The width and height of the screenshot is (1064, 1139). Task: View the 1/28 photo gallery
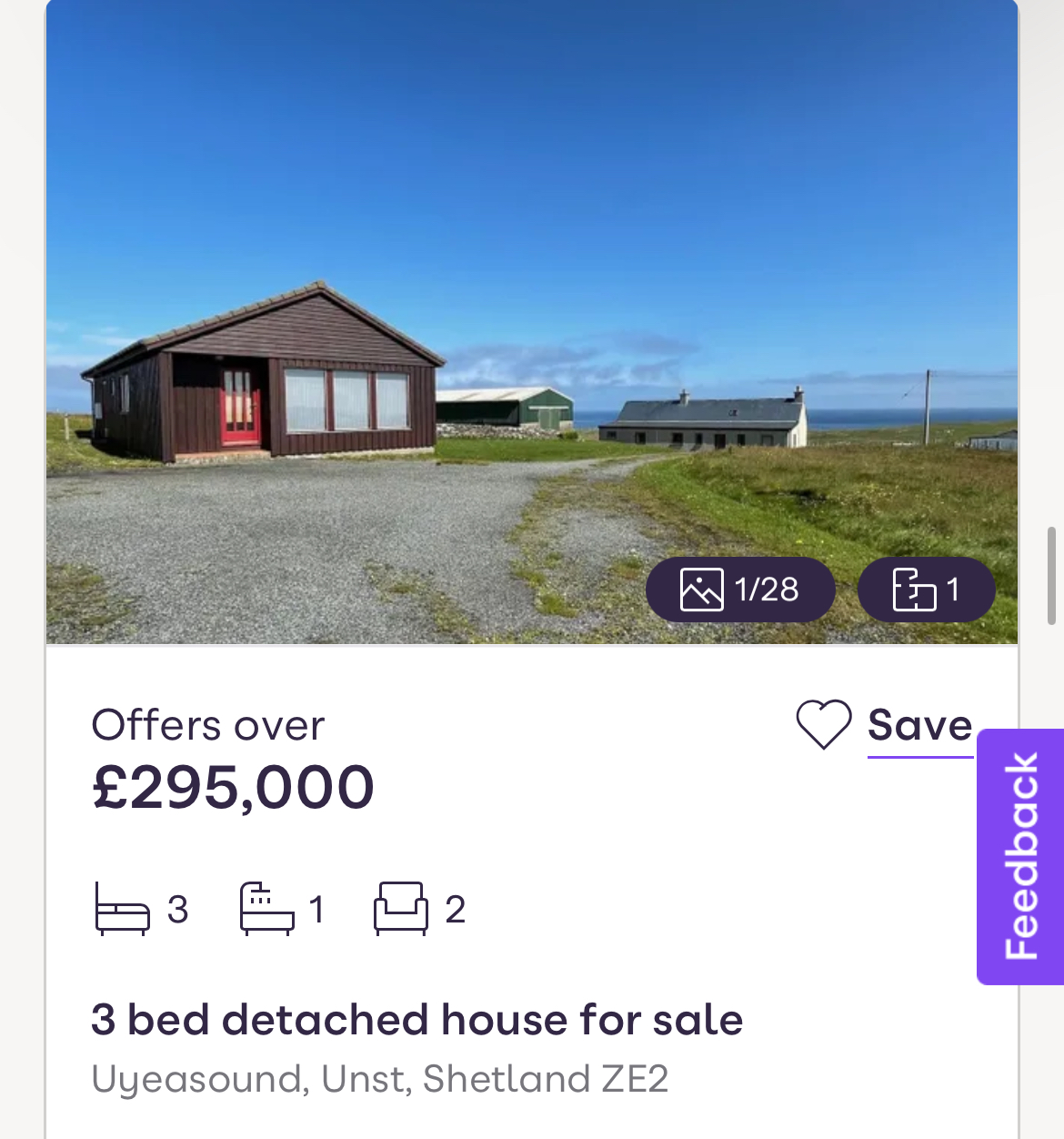click(740, 590)
